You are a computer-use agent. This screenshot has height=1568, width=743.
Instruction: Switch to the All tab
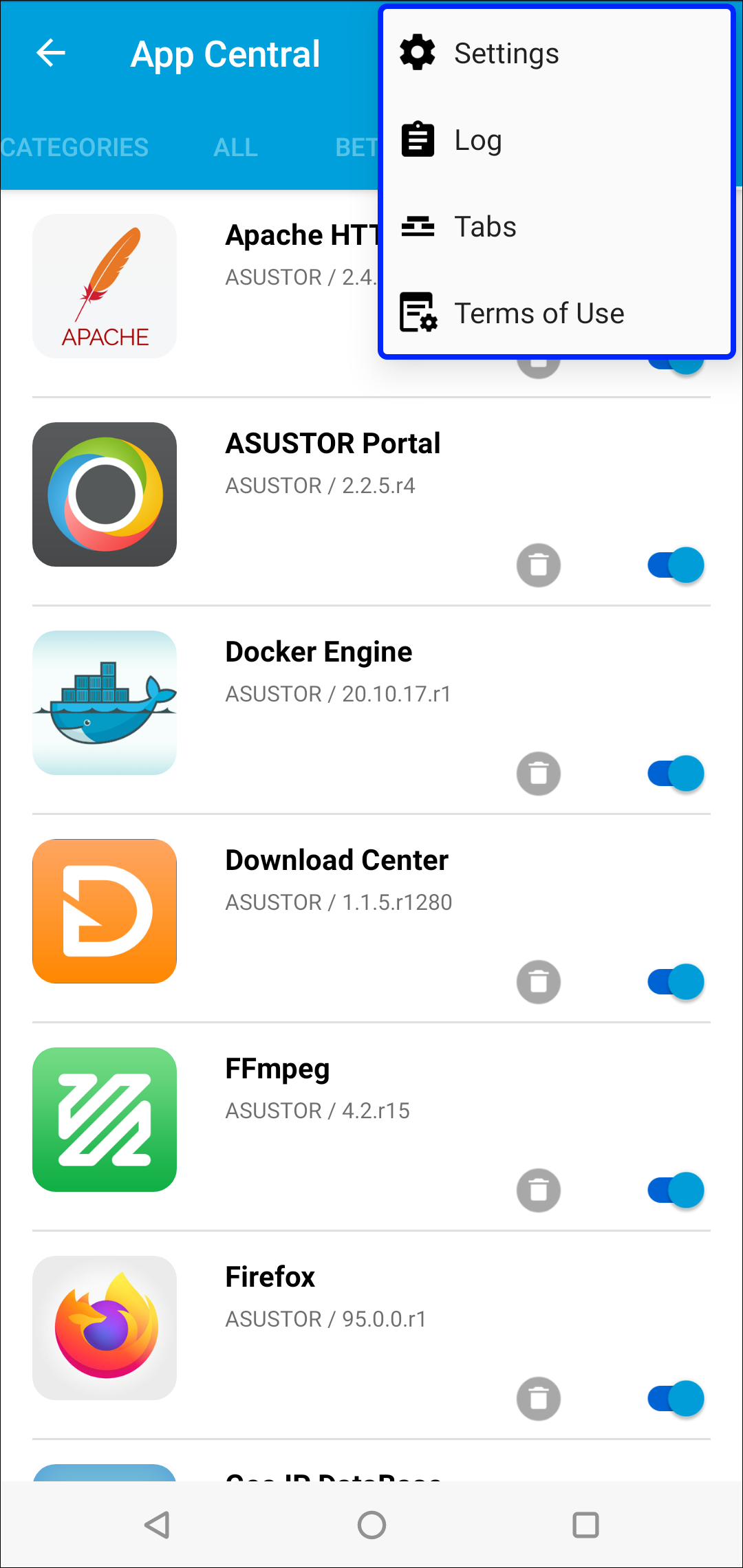(x=236, y=147)
